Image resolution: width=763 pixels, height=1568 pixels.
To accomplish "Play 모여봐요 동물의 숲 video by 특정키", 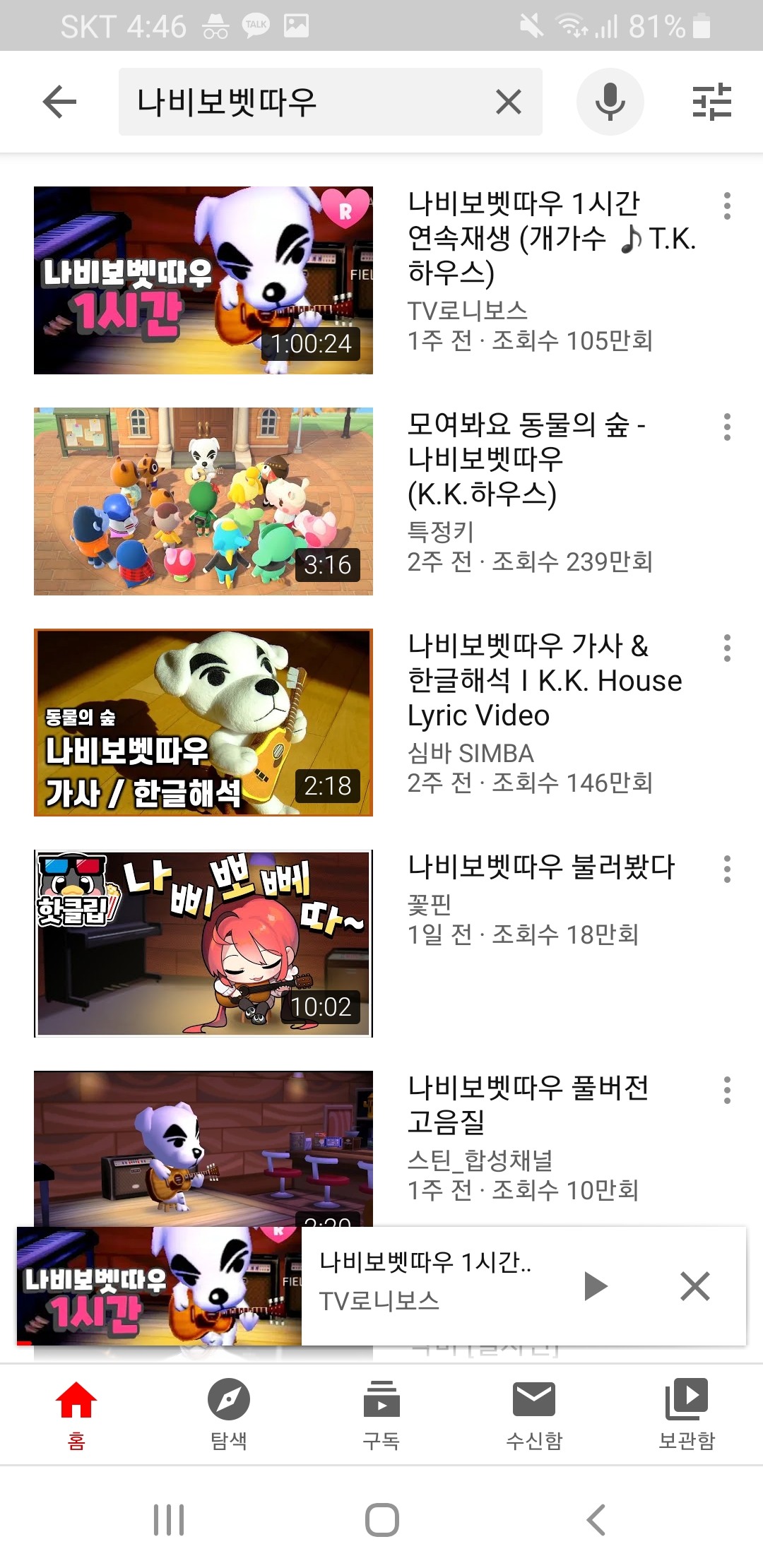I will tap(203, 501).
